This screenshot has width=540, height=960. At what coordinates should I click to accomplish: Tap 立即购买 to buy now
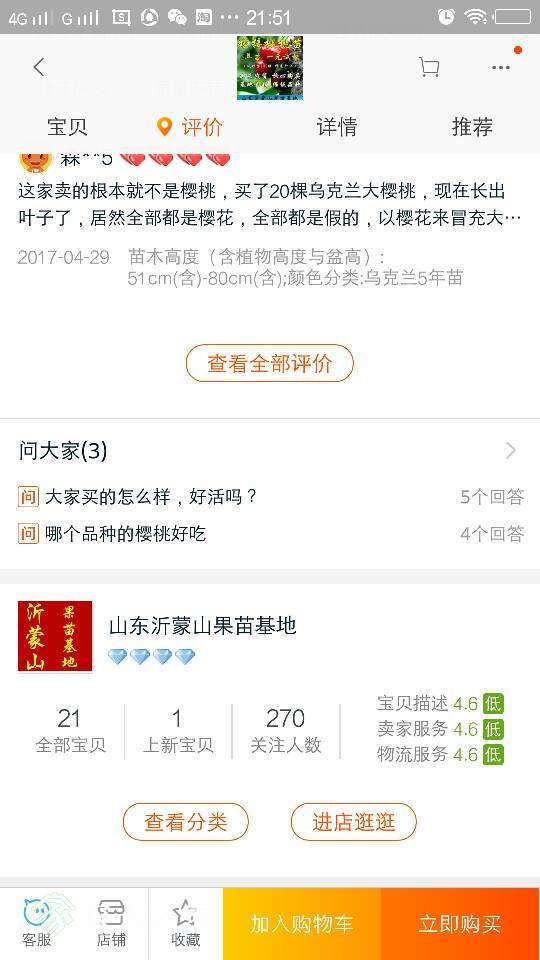tap(460, 924)
